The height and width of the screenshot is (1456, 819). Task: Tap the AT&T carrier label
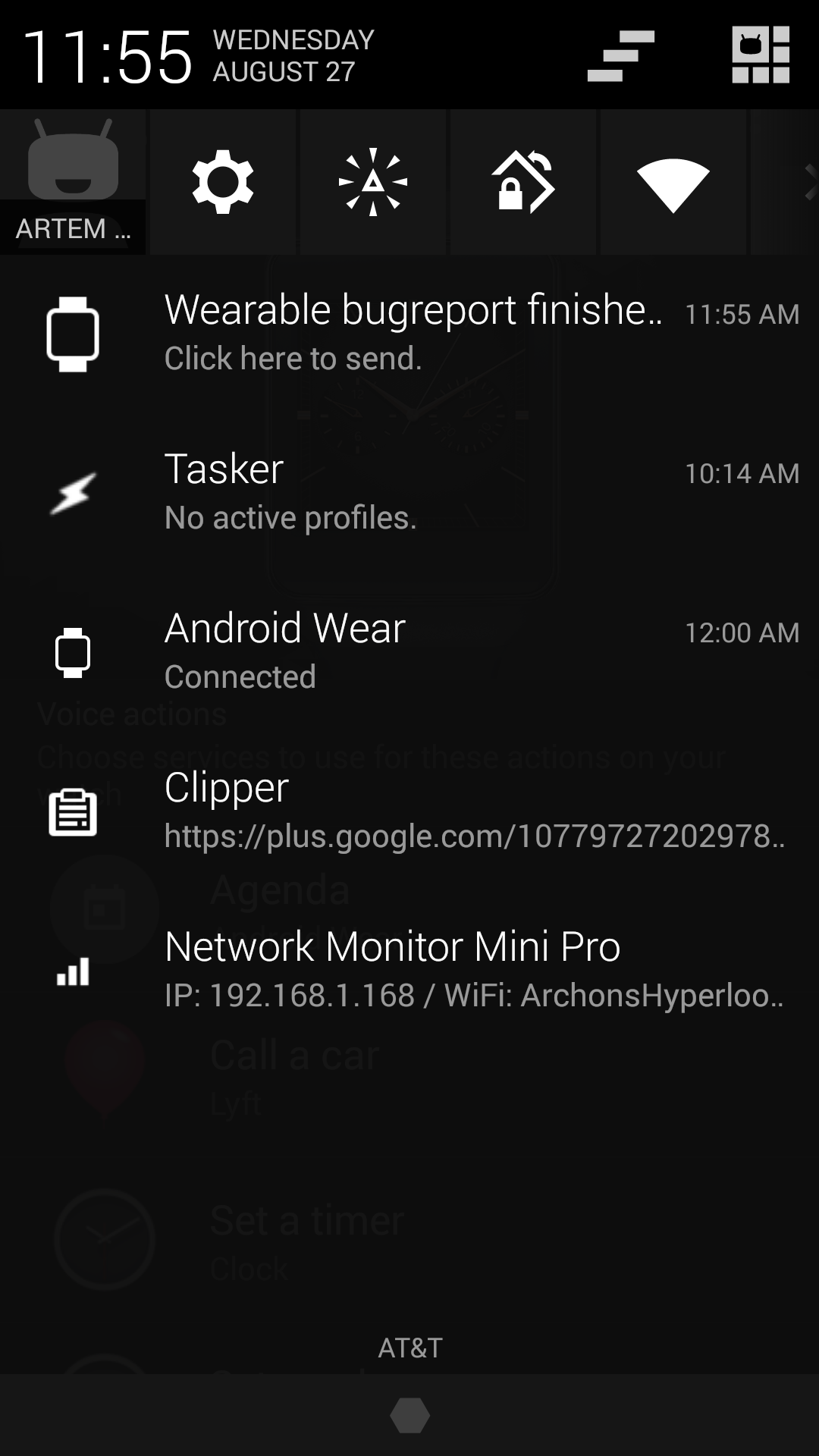pos(409,1348)
